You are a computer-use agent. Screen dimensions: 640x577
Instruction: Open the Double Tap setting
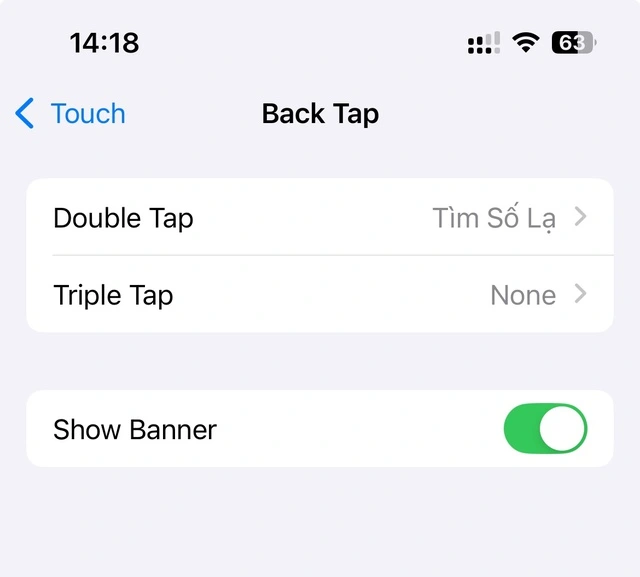[x=319, y=218]
